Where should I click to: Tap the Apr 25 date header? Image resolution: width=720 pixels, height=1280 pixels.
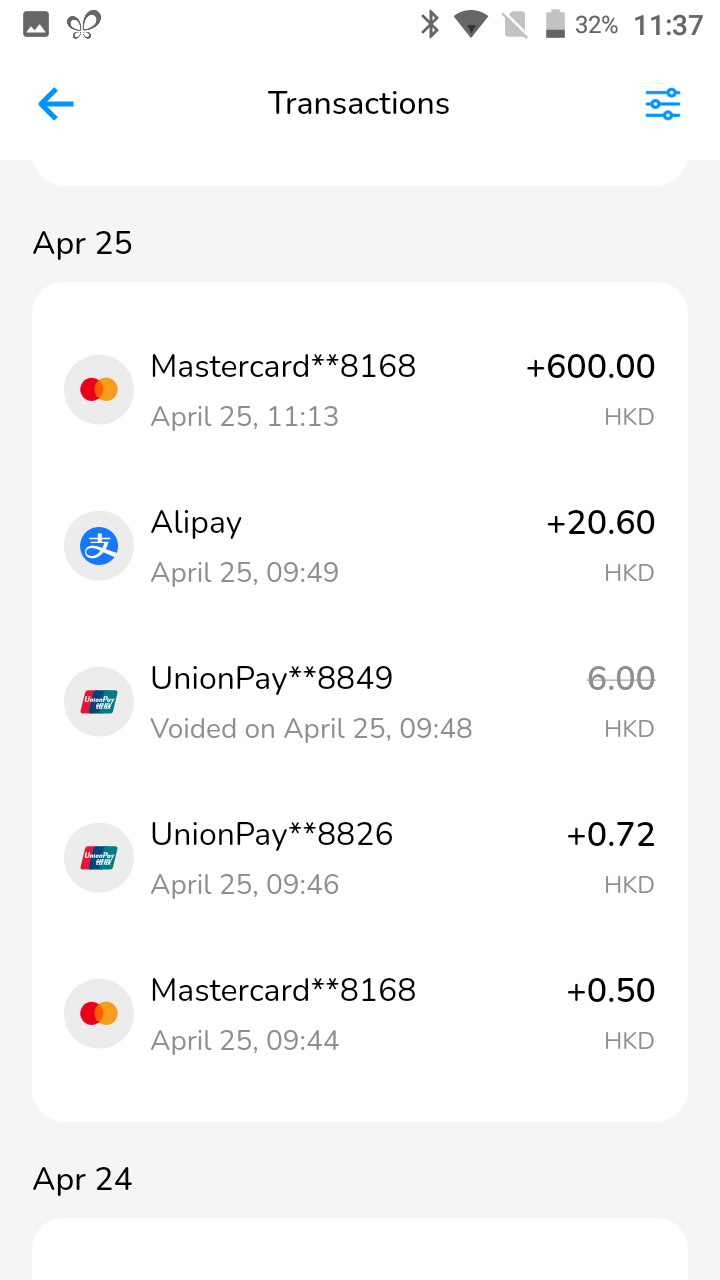(x=82, y=242)
